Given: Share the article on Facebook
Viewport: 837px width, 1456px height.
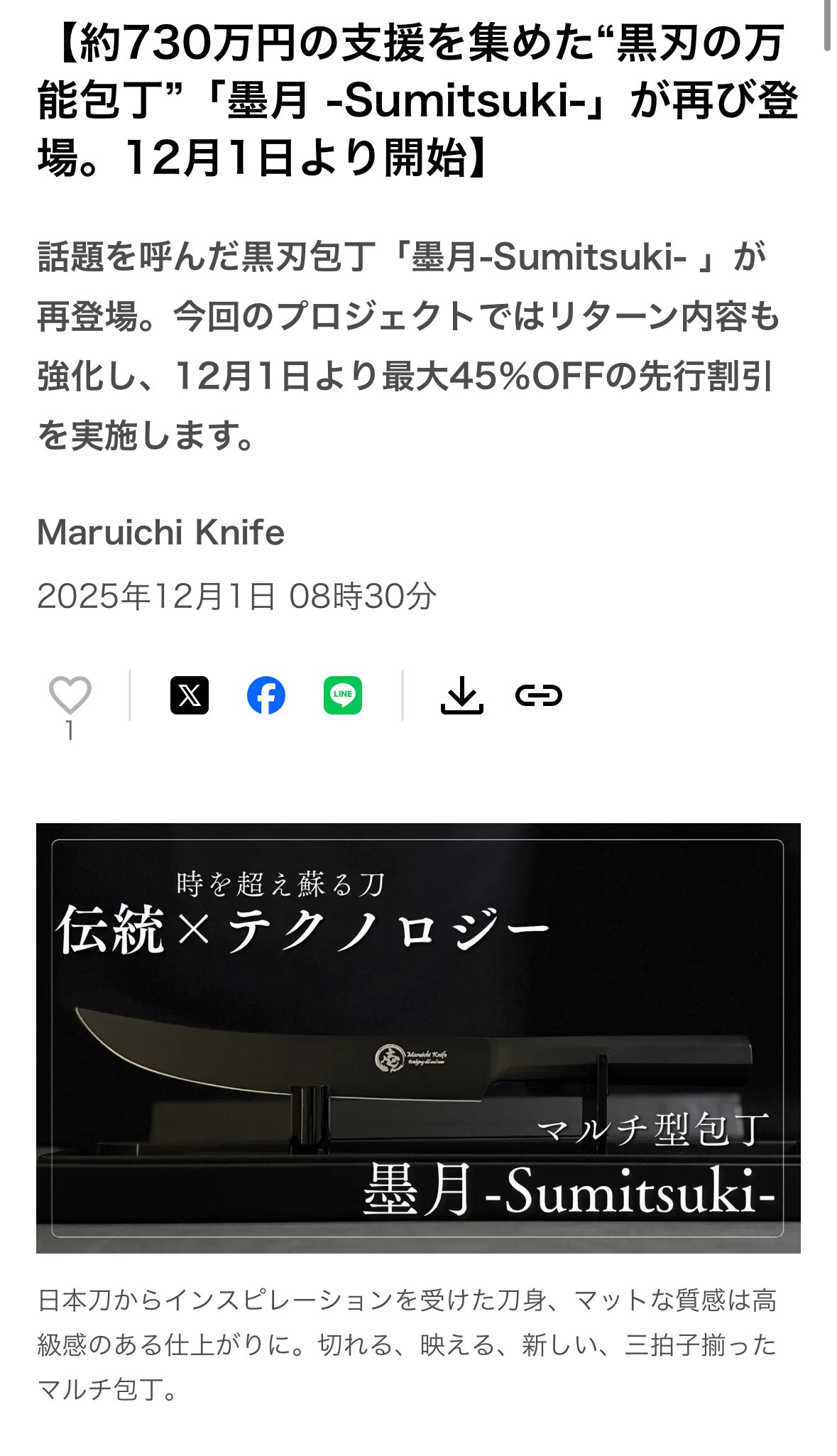Looking at the screenshot, I should point(266,695).
